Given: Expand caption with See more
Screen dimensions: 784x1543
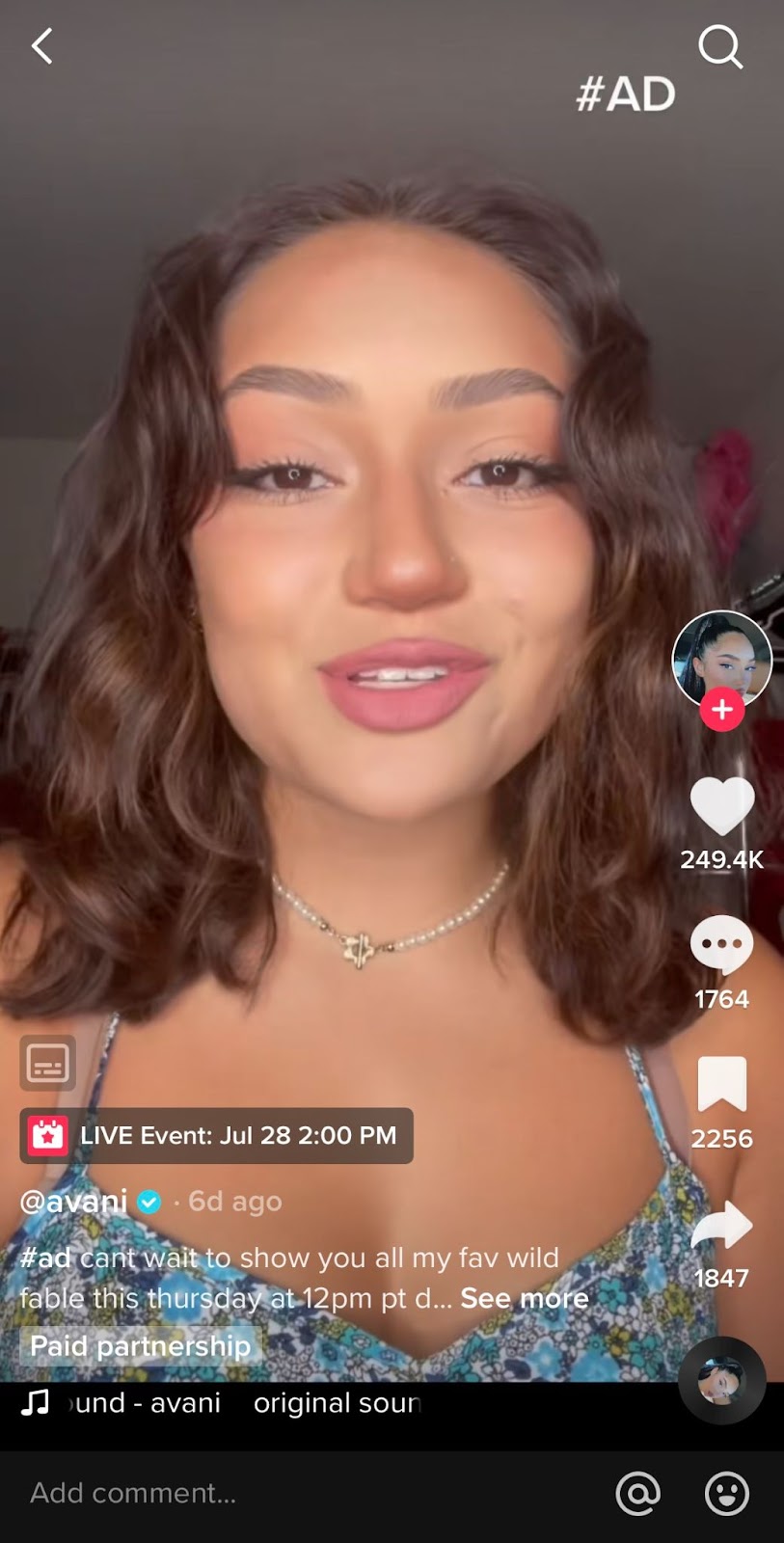Looking at the screenshot, I should [x=524, y=1298].
